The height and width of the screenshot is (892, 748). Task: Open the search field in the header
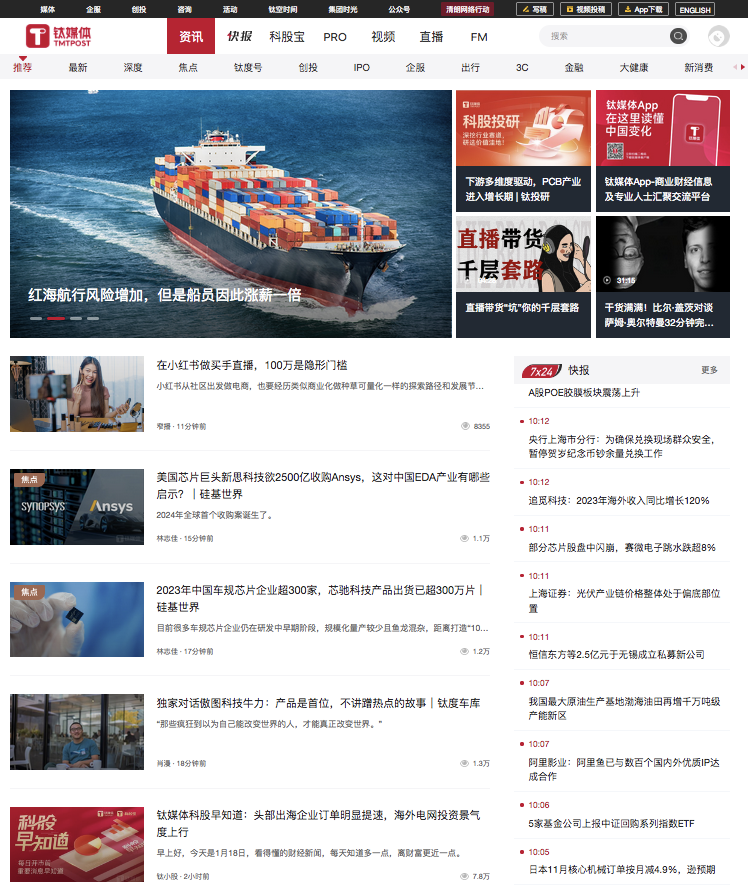coord(605,36)
